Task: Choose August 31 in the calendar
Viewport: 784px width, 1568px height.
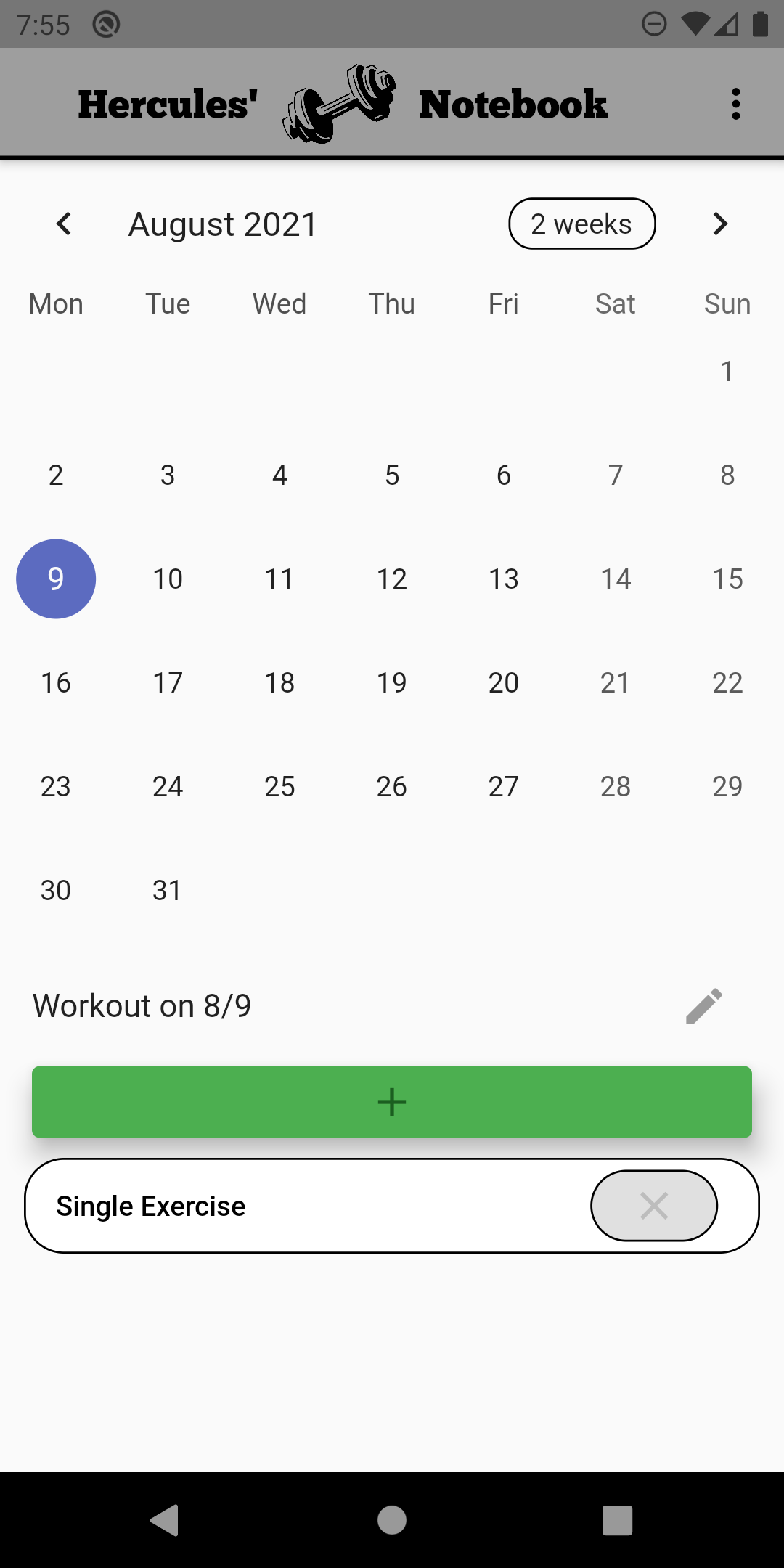Action: [x=168, y=890]
